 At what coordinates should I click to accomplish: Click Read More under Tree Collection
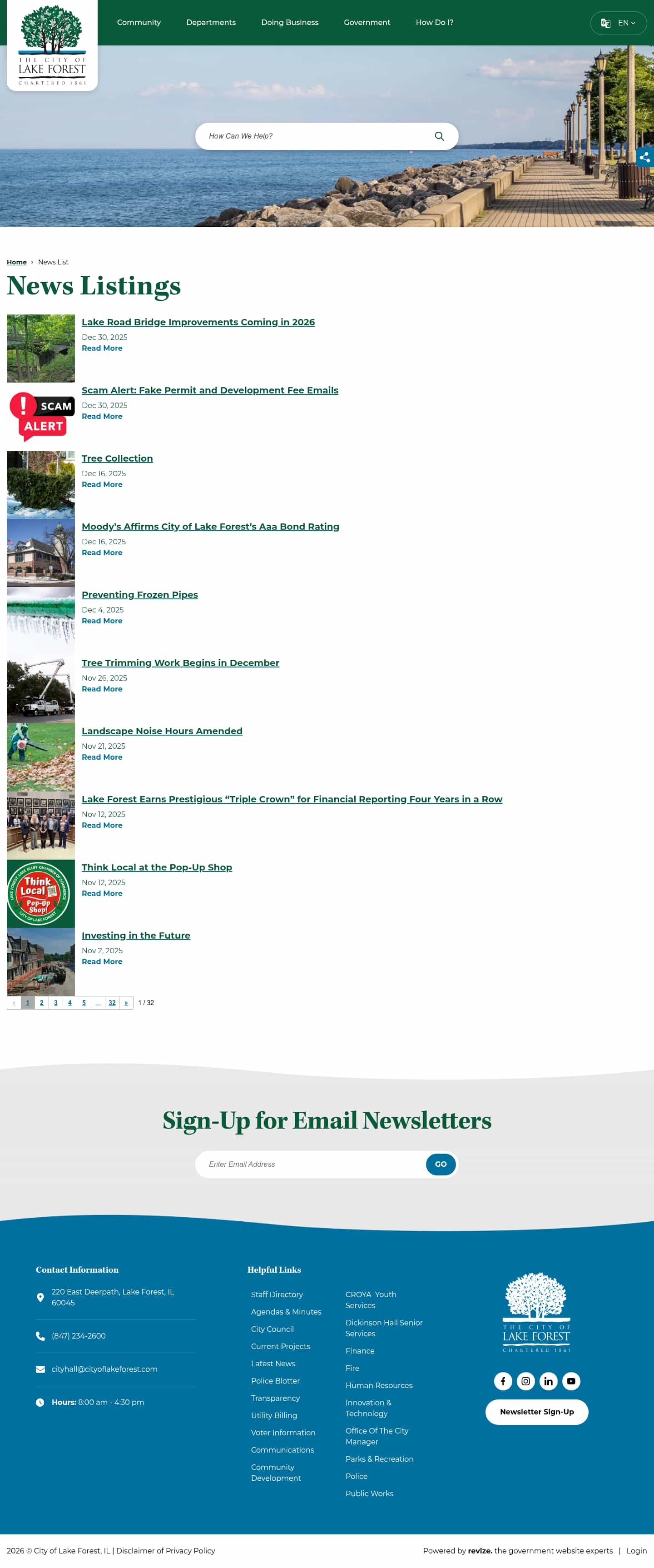[x=102, y=484]
